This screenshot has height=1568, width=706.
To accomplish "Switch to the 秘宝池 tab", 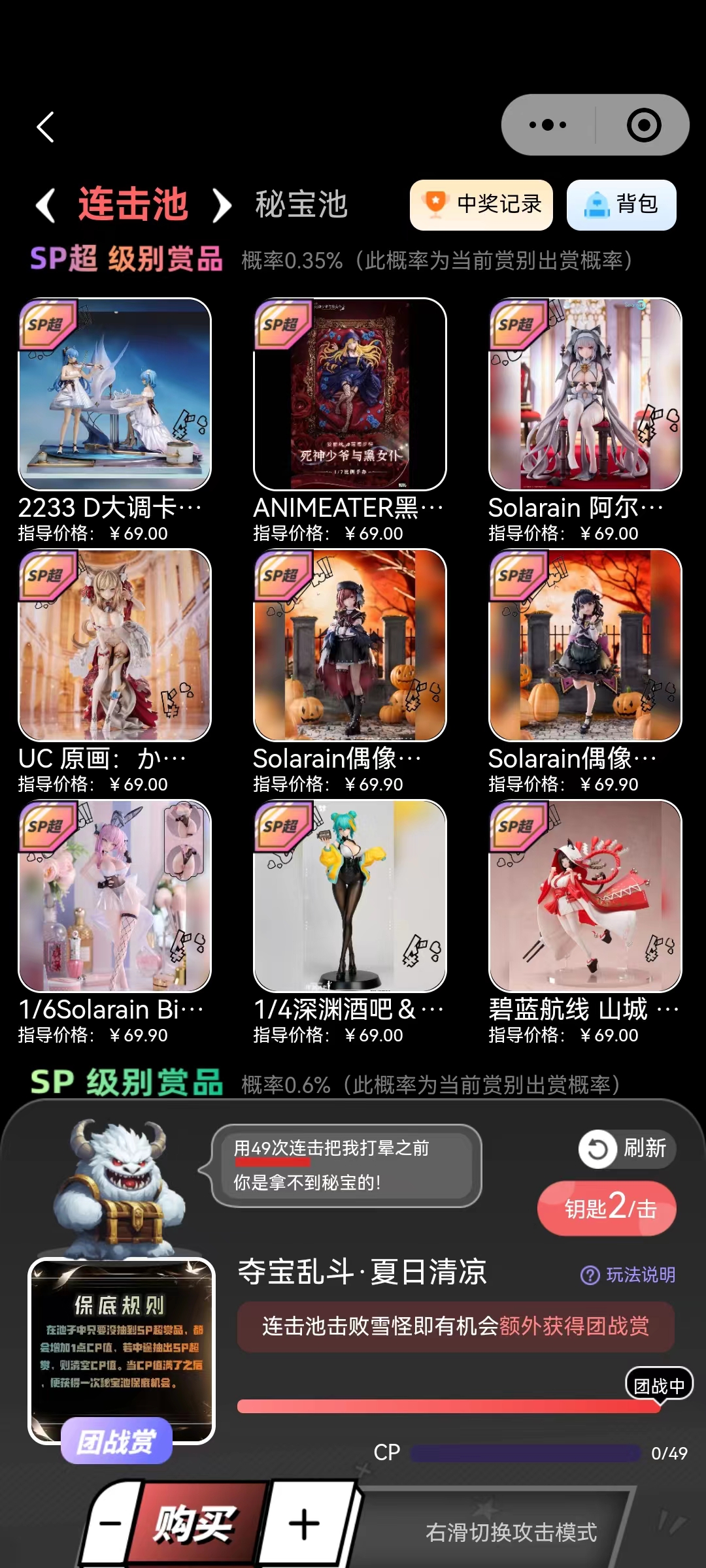I will click(301, 204).
